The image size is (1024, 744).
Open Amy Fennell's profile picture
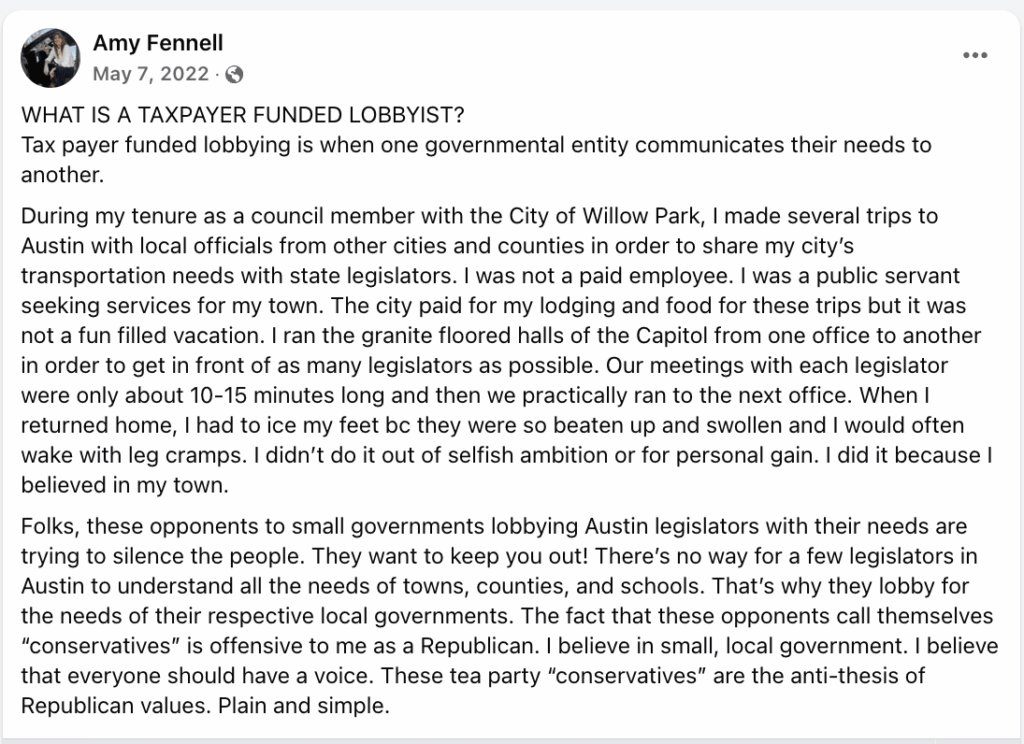(50, 57)
